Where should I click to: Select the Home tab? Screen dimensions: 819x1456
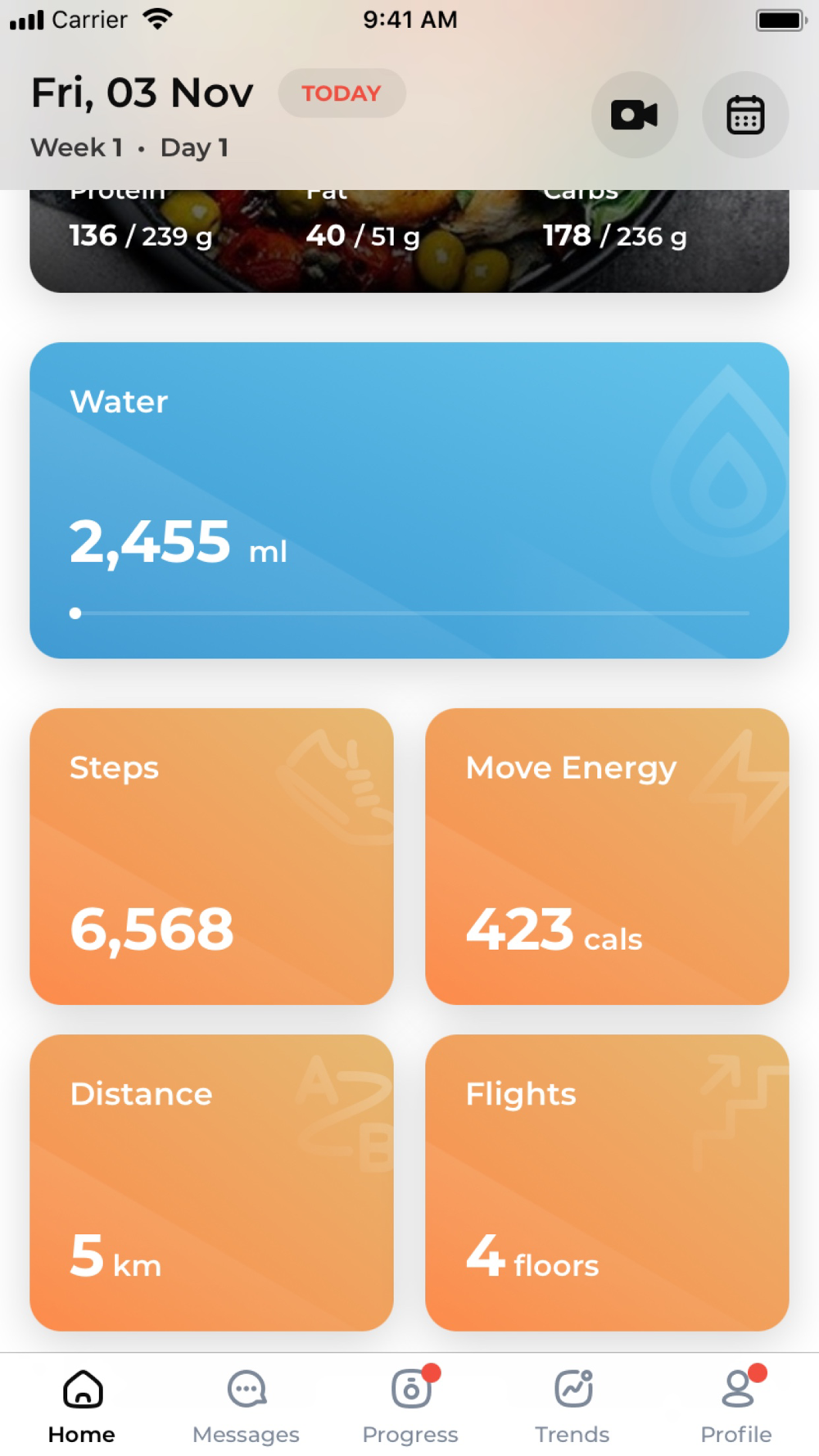coord(82,1406)
